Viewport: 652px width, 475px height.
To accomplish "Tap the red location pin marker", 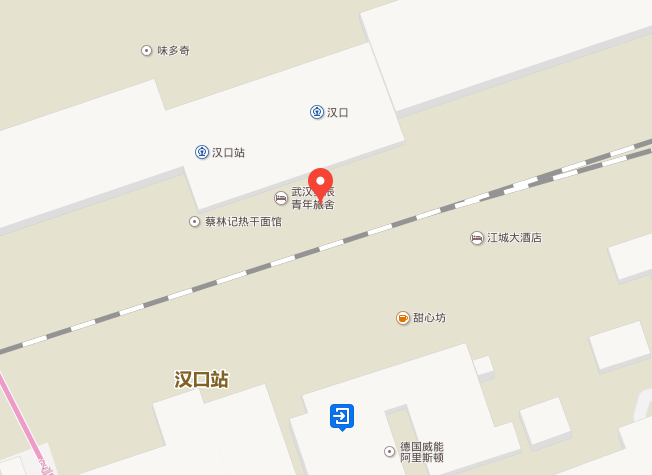I will pyautogui.click(x=320, y=182).
